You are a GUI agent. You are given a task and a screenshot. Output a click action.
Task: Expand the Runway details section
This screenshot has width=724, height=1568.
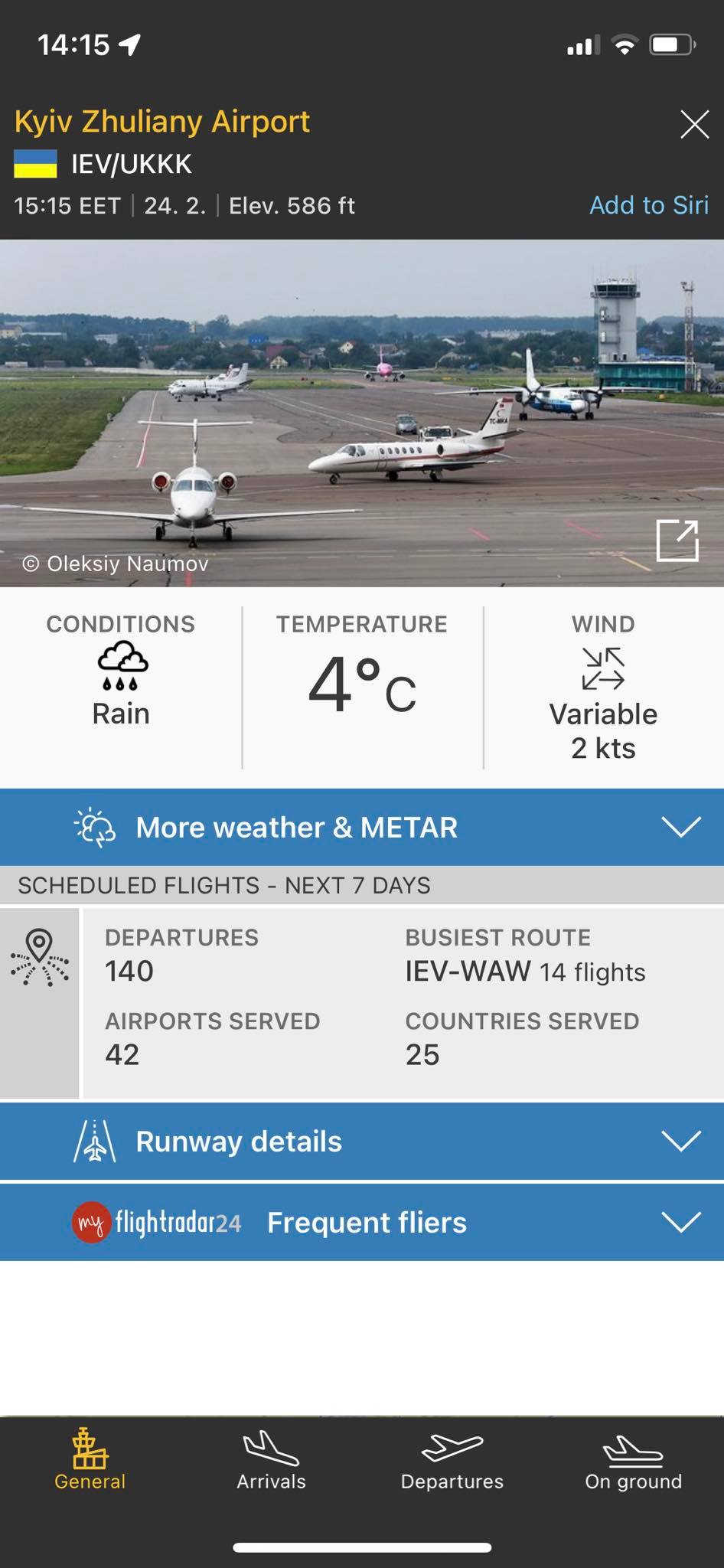pos(362,1142)
